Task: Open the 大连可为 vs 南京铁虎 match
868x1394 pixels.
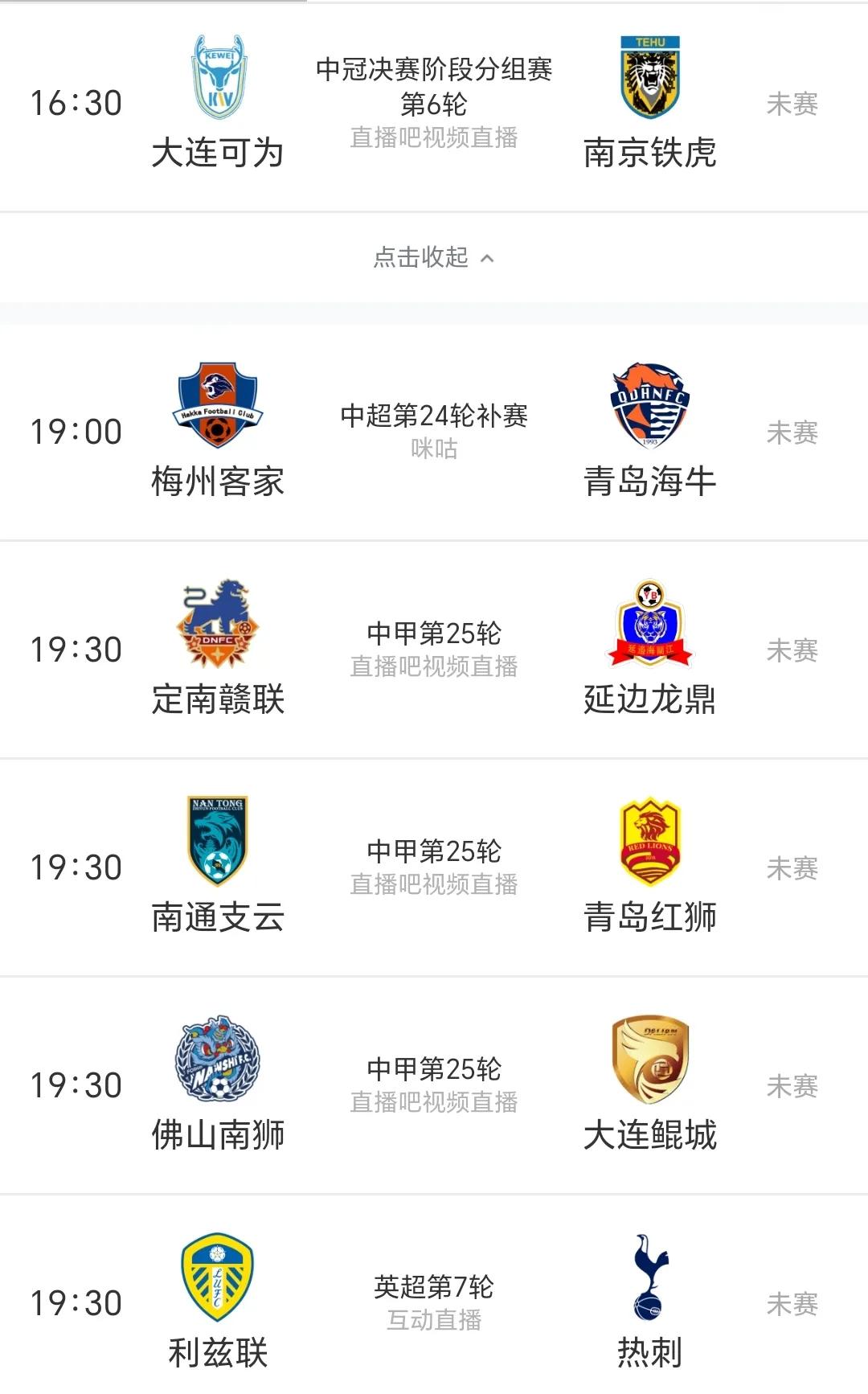Action: click(434, 105)
